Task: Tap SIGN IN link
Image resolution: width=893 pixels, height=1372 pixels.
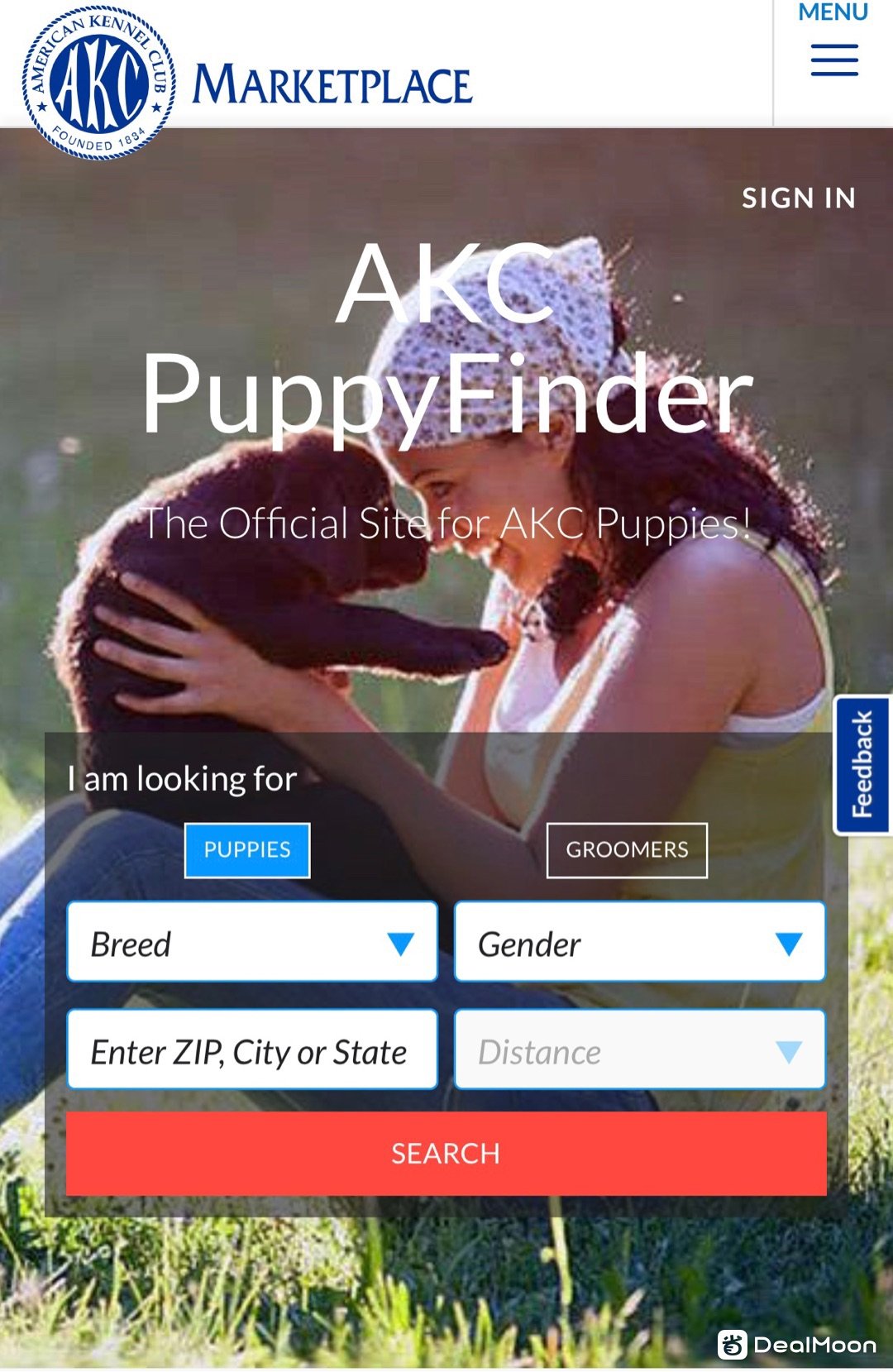Action: (x=798, y=198)
